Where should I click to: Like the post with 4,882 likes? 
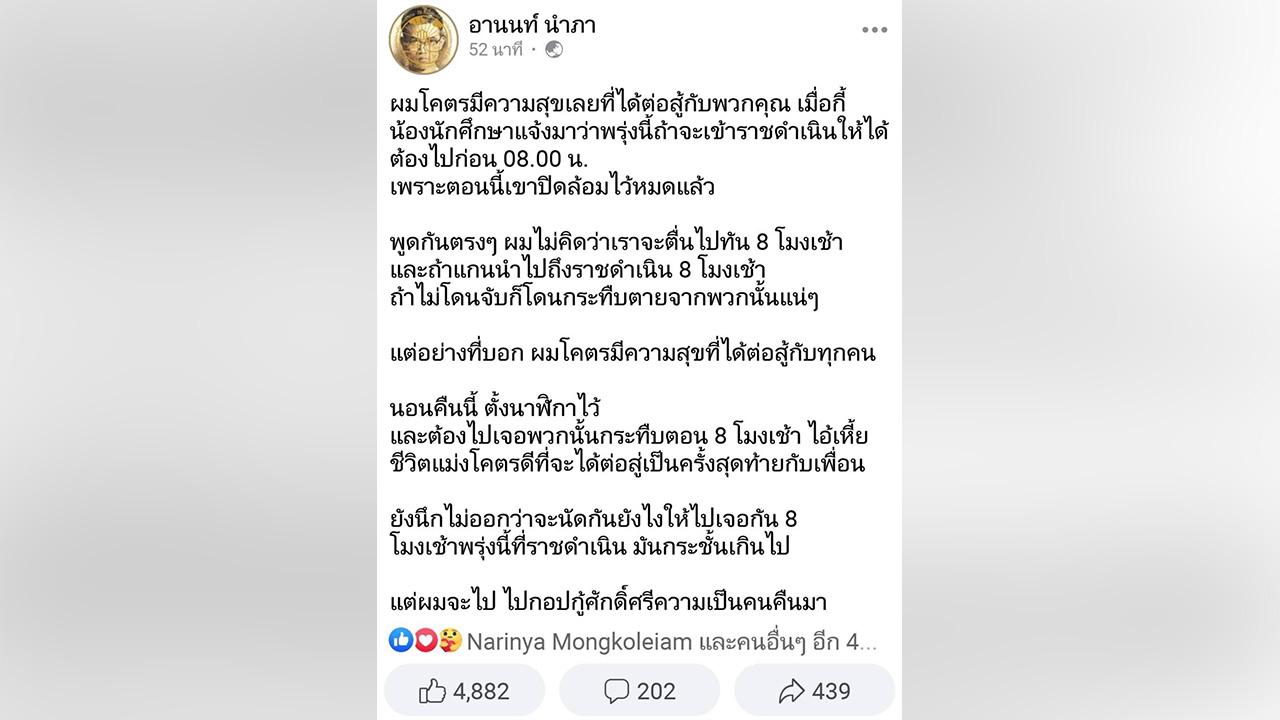pos(464,690)
